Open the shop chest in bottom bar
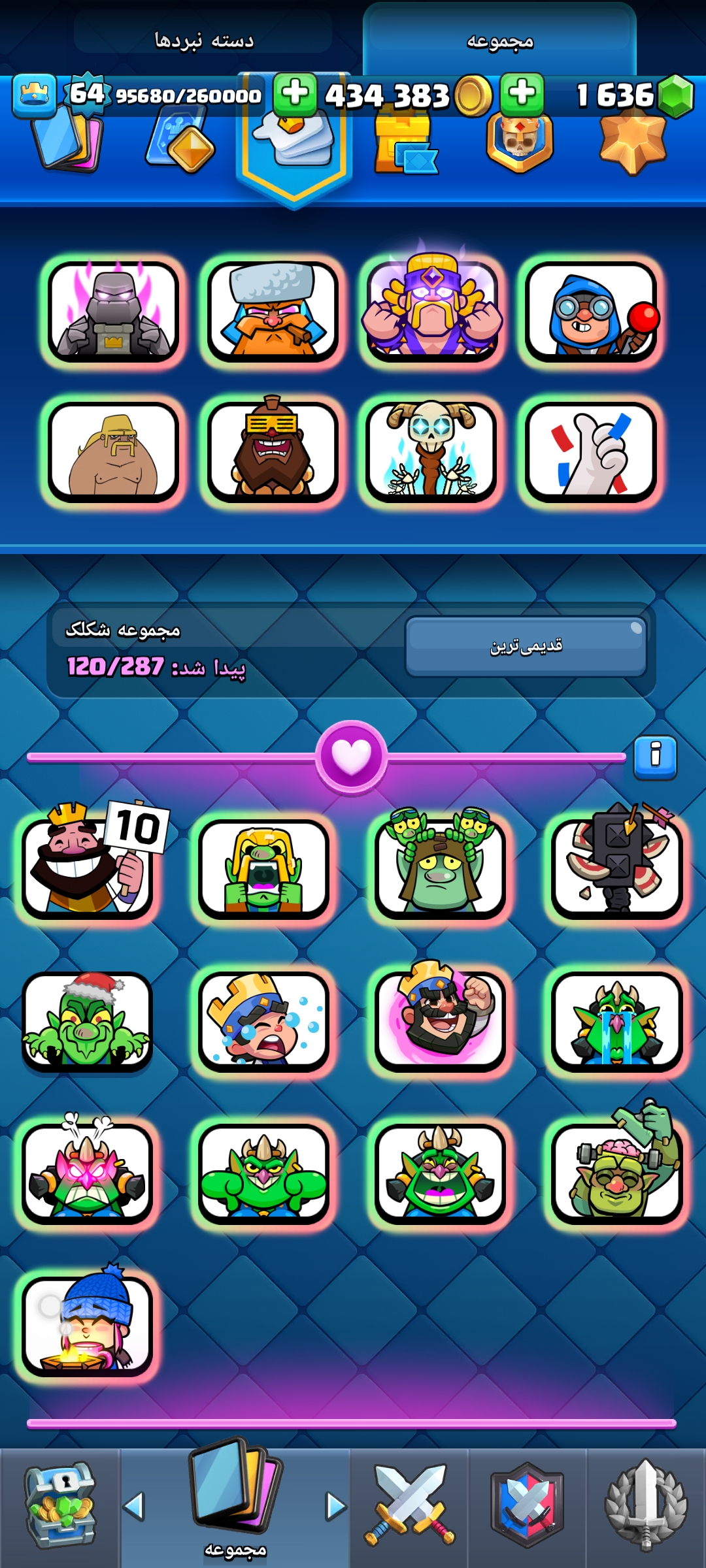Screen dimensions: 706x1568 [x=60, y=1507]
